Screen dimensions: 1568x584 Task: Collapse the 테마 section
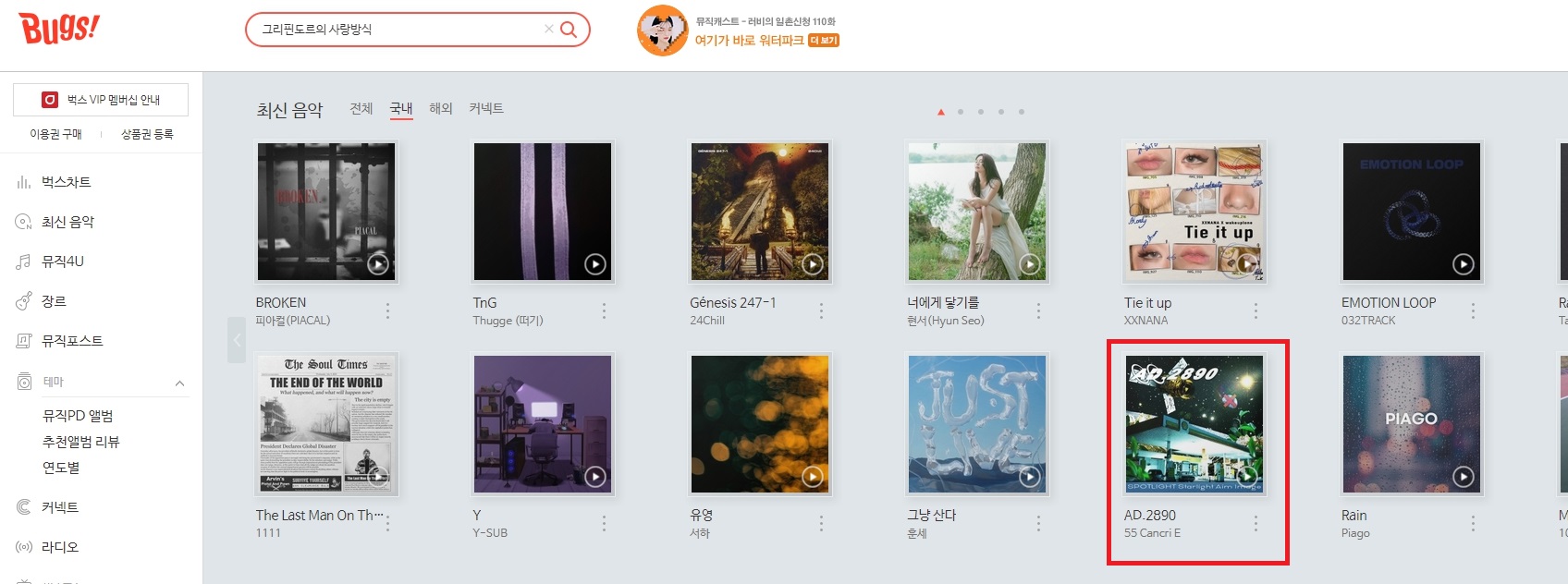[x=179, y=383]
